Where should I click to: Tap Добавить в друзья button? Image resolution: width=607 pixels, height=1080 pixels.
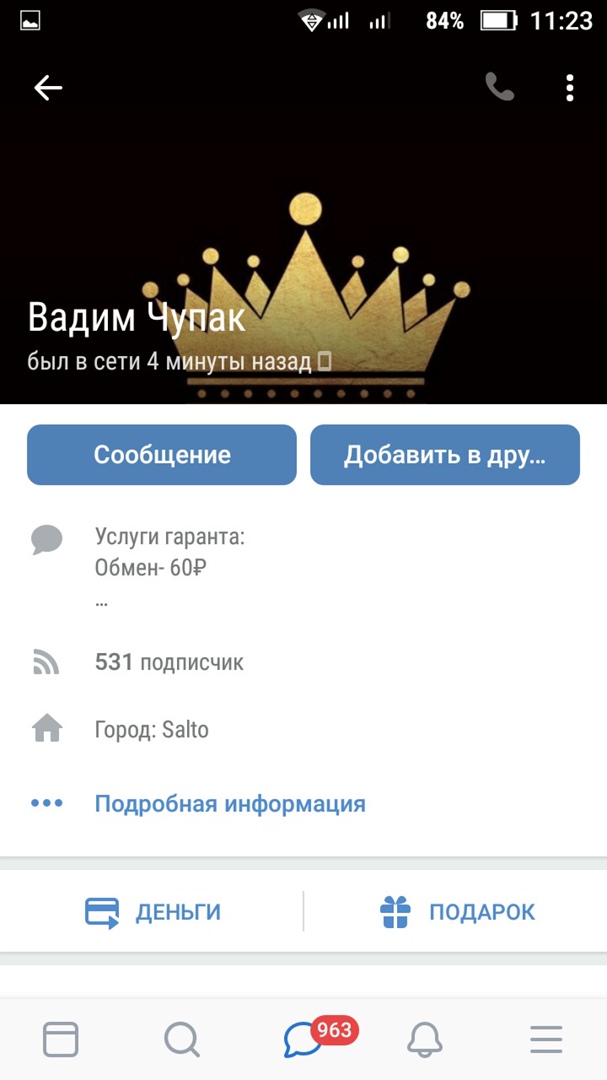pyautogui.click(x=445, y=455)
